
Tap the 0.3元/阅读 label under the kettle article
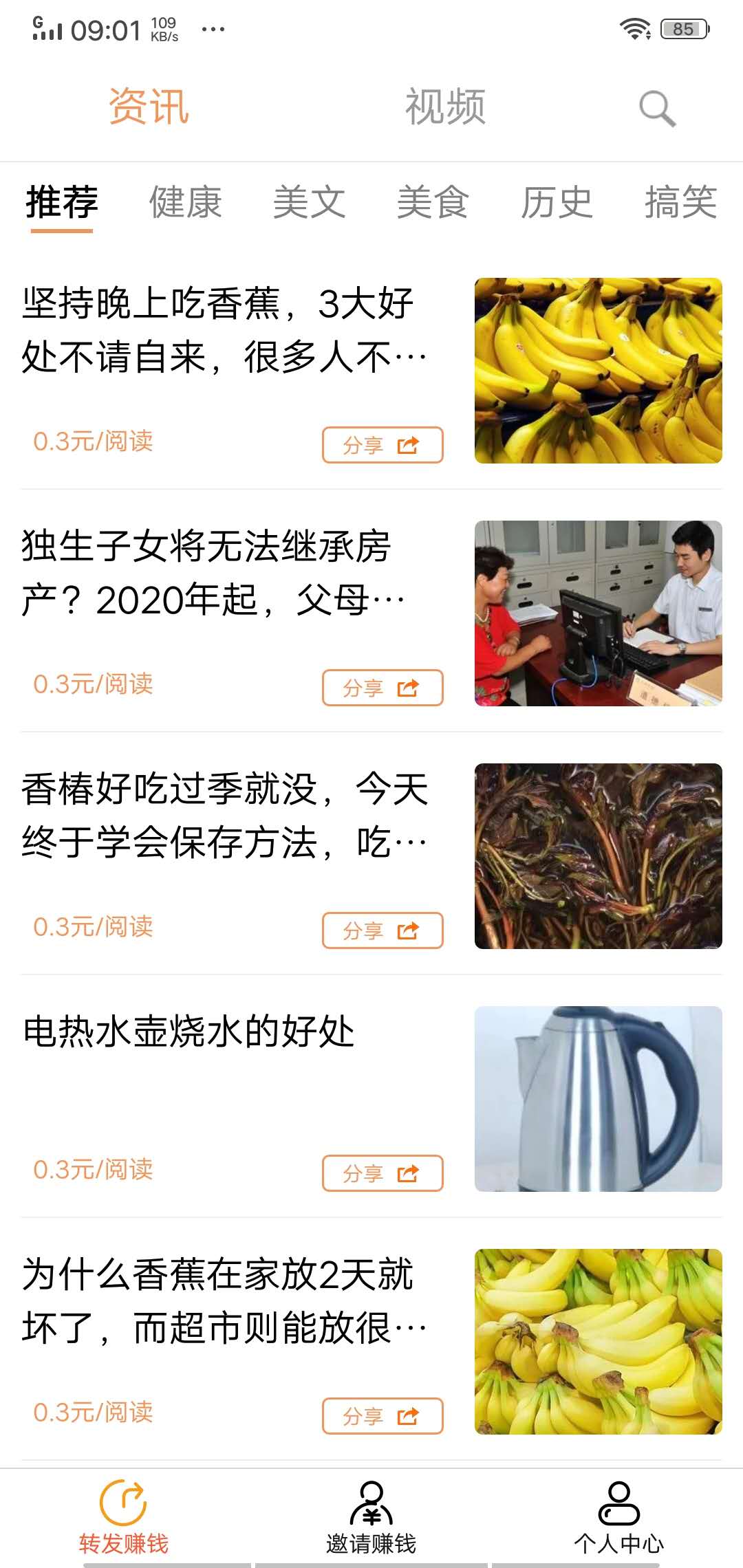pyautogui.click(x=94, y=1169)
